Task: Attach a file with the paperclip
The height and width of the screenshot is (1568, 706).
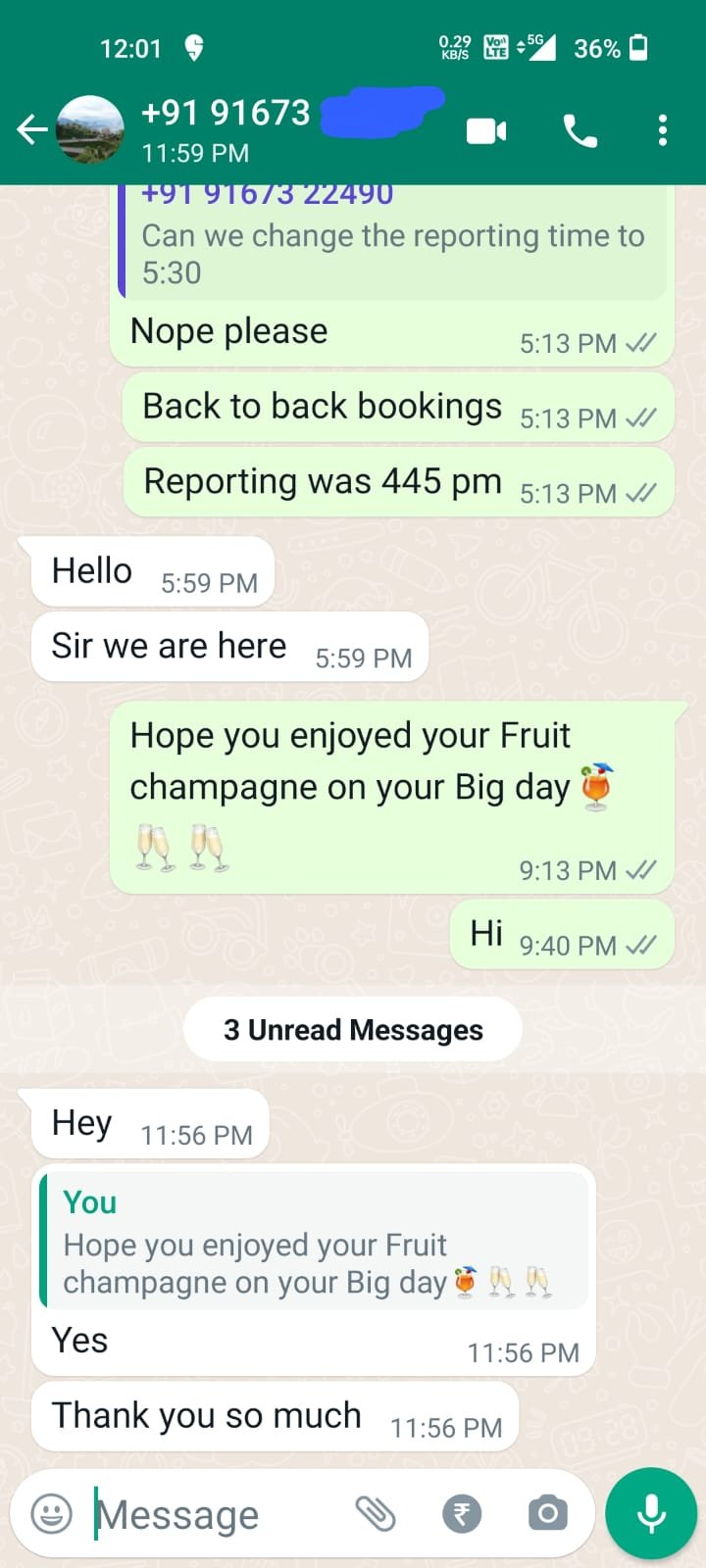Action: 375,1514
